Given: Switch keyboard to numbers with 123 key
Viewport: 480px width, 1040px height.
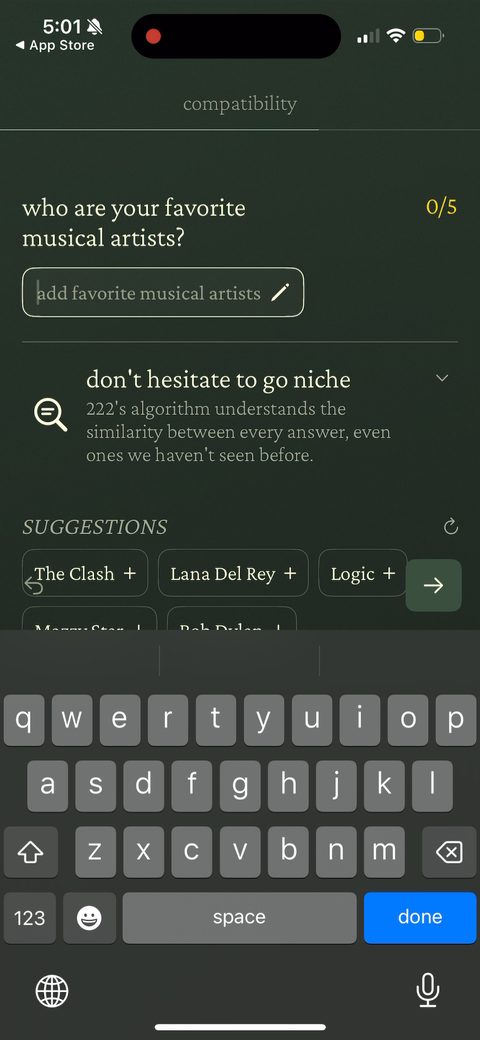Looking at the screenshot, I should [30, 917].
